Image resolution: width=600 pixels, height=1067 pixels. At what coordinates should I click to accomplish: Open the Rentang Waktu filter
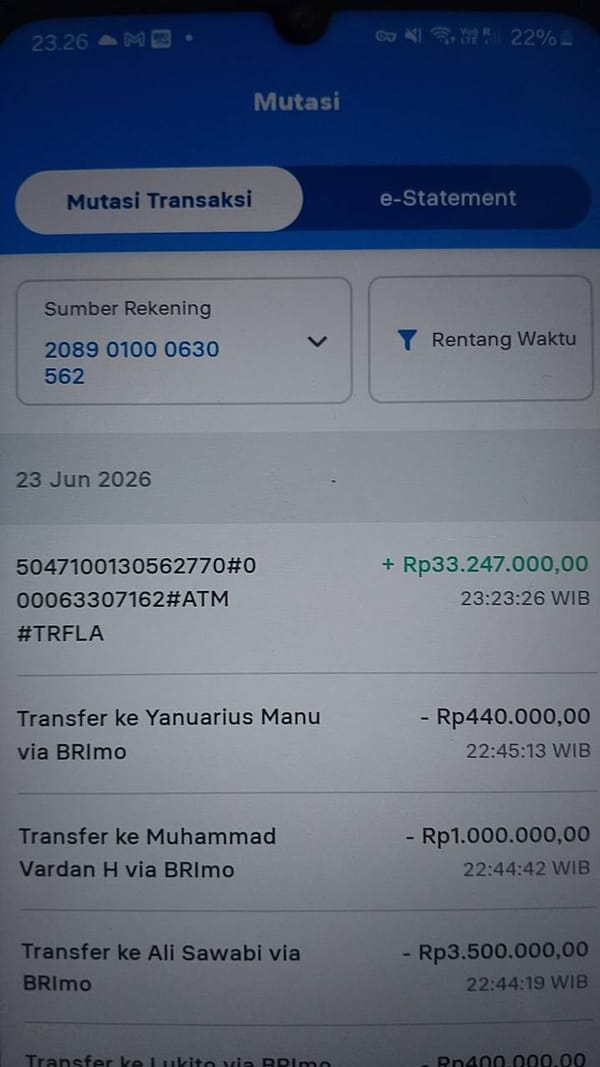tap(481, 339)
